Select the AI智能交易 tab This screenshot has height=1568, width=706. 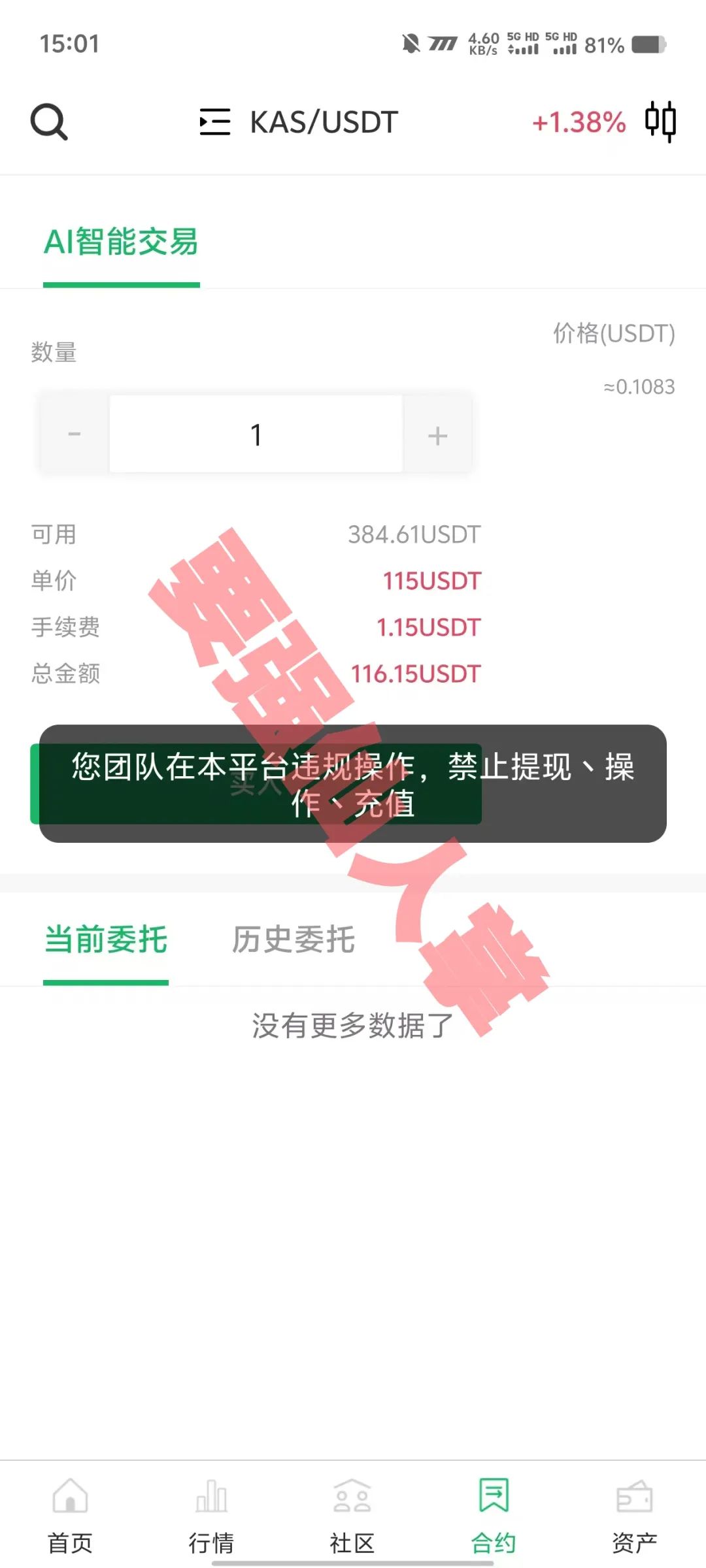click(x=122, y=242)
